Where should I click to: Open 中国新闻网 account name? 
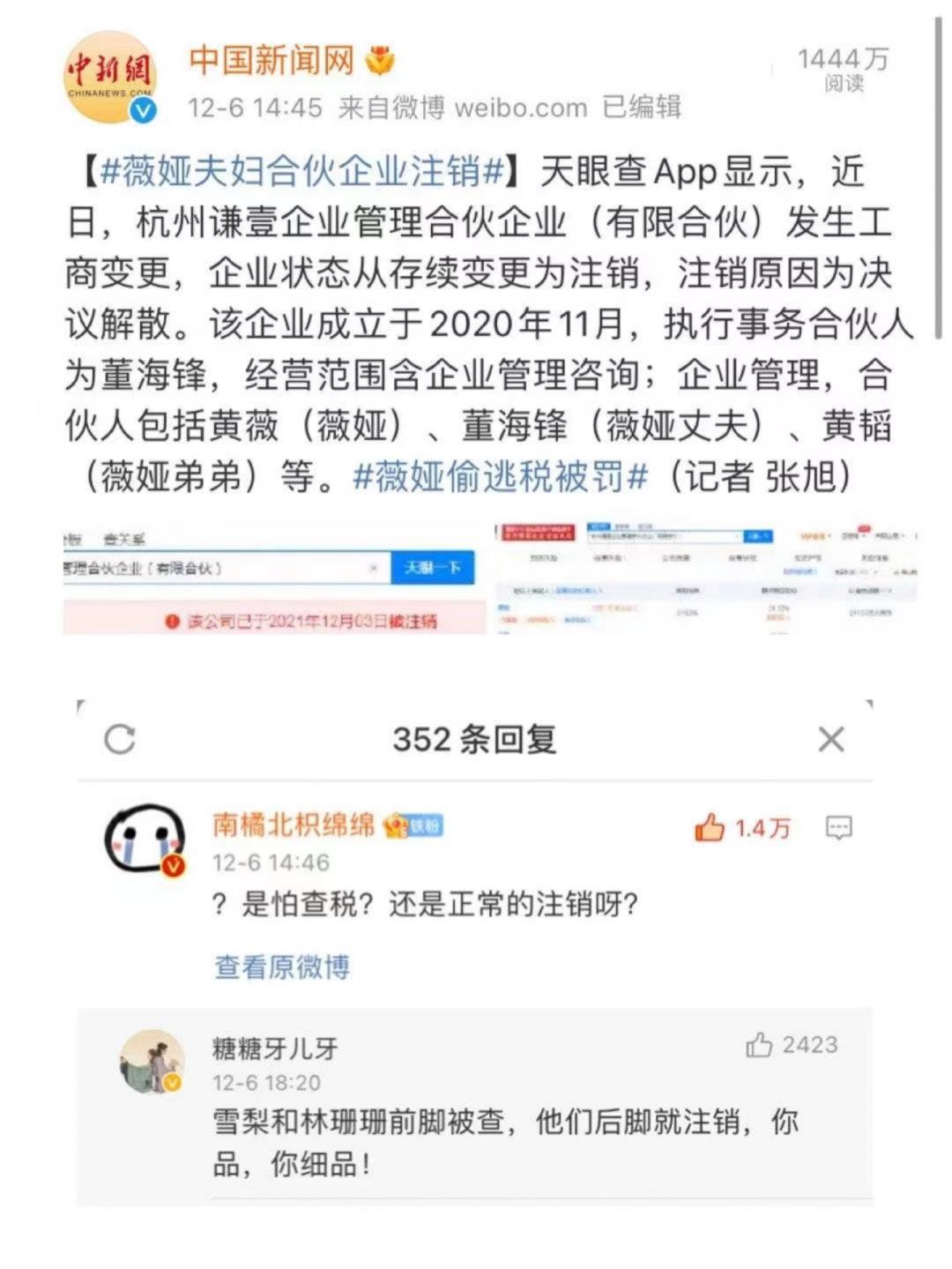tap(271, 60)
